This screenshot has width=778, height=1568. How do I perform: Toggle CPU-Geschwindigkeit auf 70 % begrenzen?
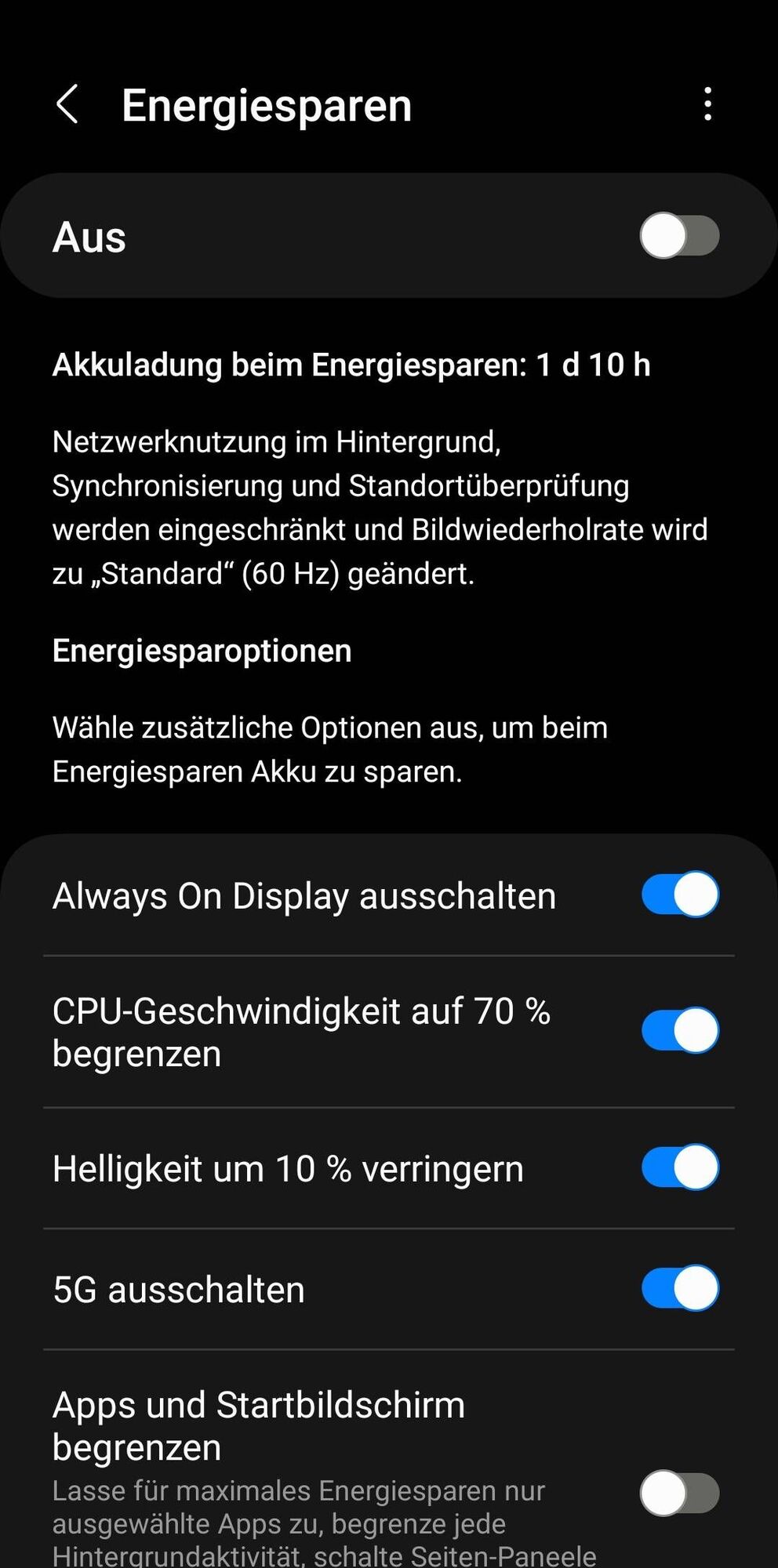click(x=679, y=1031)
